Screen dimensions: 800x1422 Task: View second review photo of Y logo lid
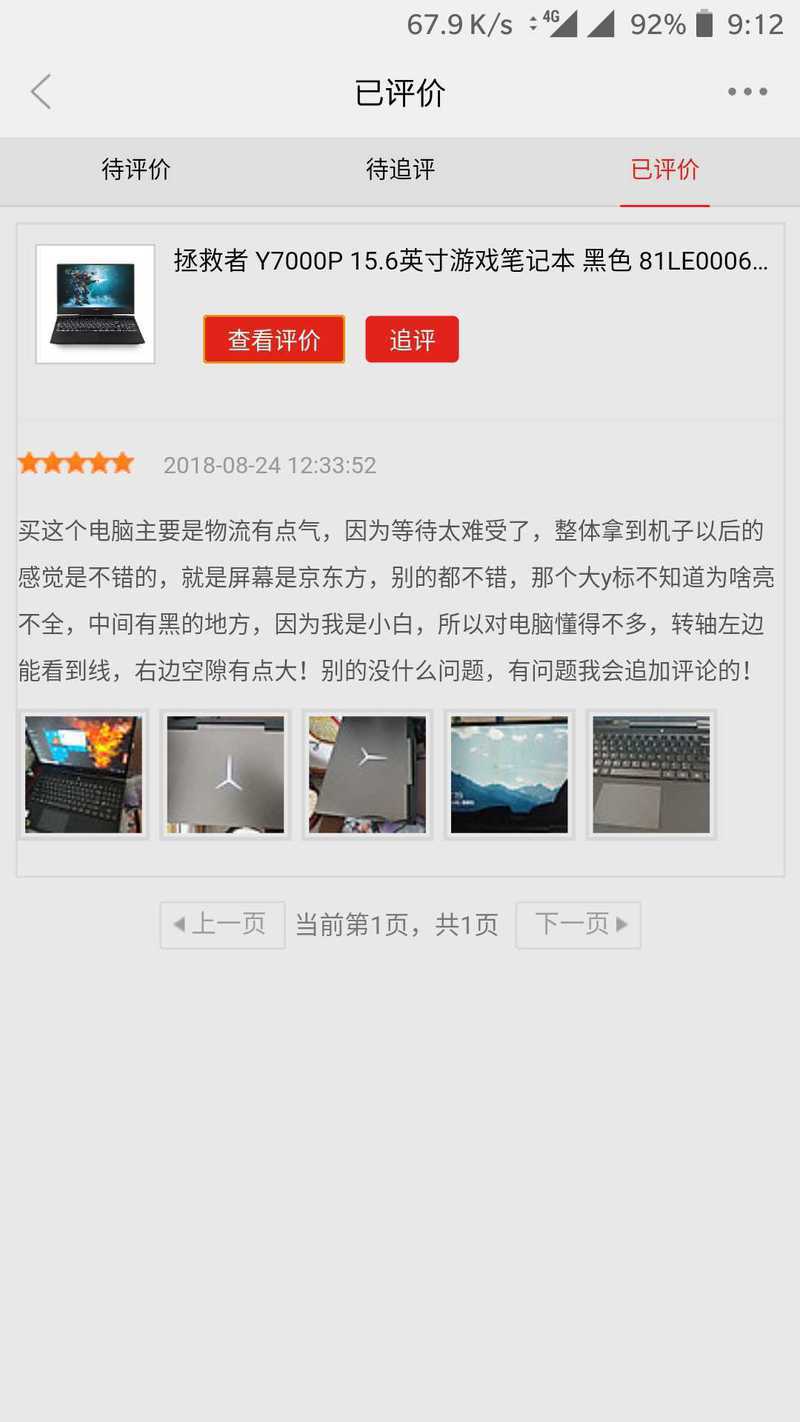[x=226, y=775]
